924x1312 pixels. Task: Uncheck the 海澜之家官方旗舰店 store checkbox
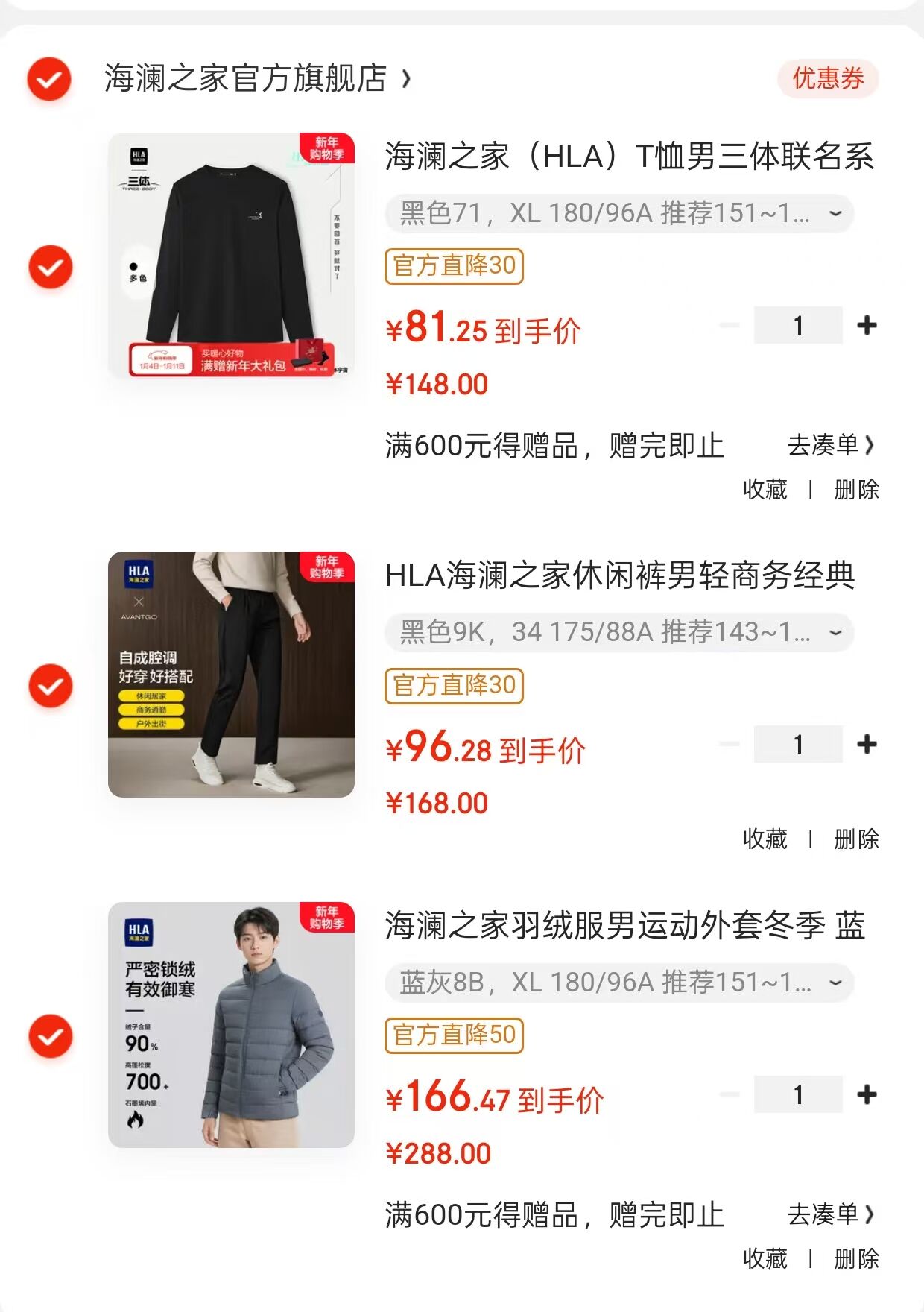tap(49, 78)
